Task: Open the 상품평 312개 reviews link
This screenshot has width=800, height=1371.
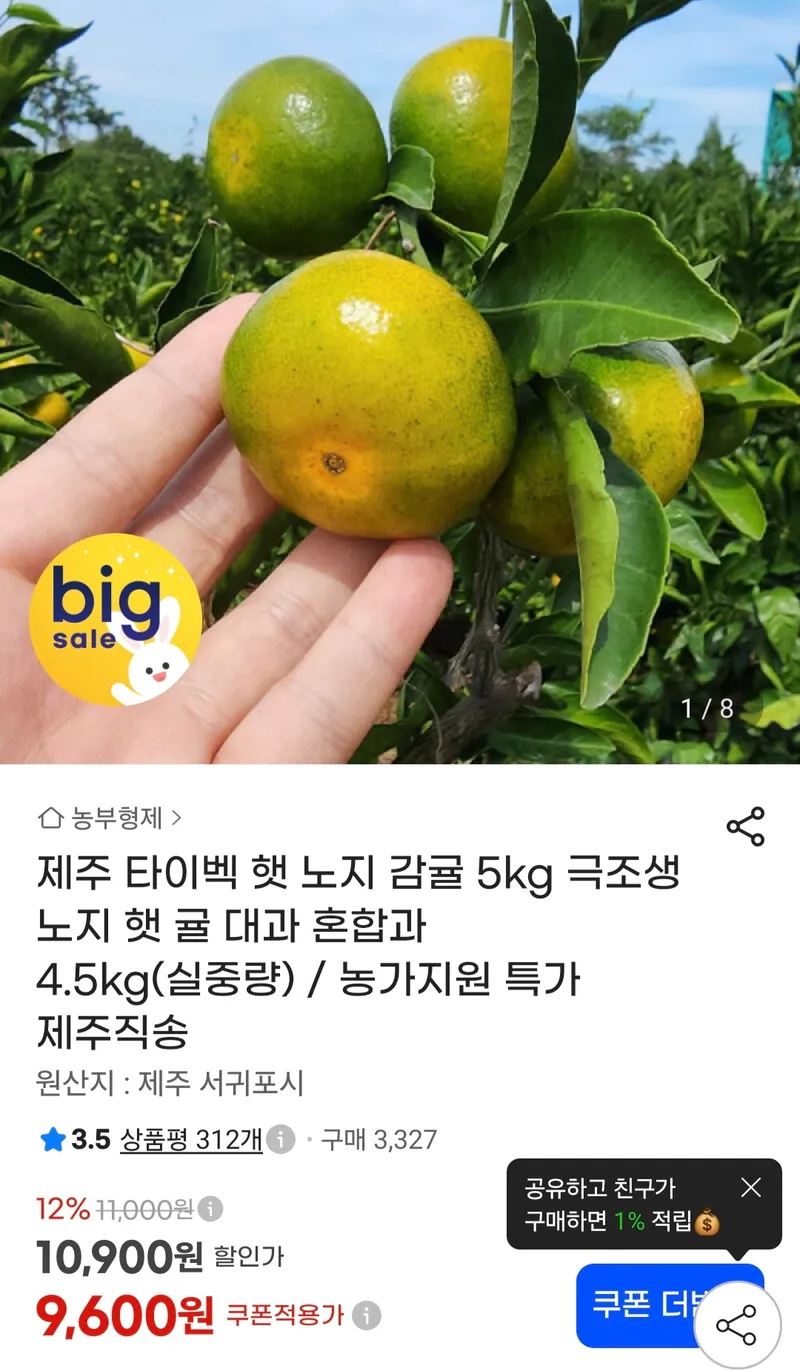Action: point(191,1139)
